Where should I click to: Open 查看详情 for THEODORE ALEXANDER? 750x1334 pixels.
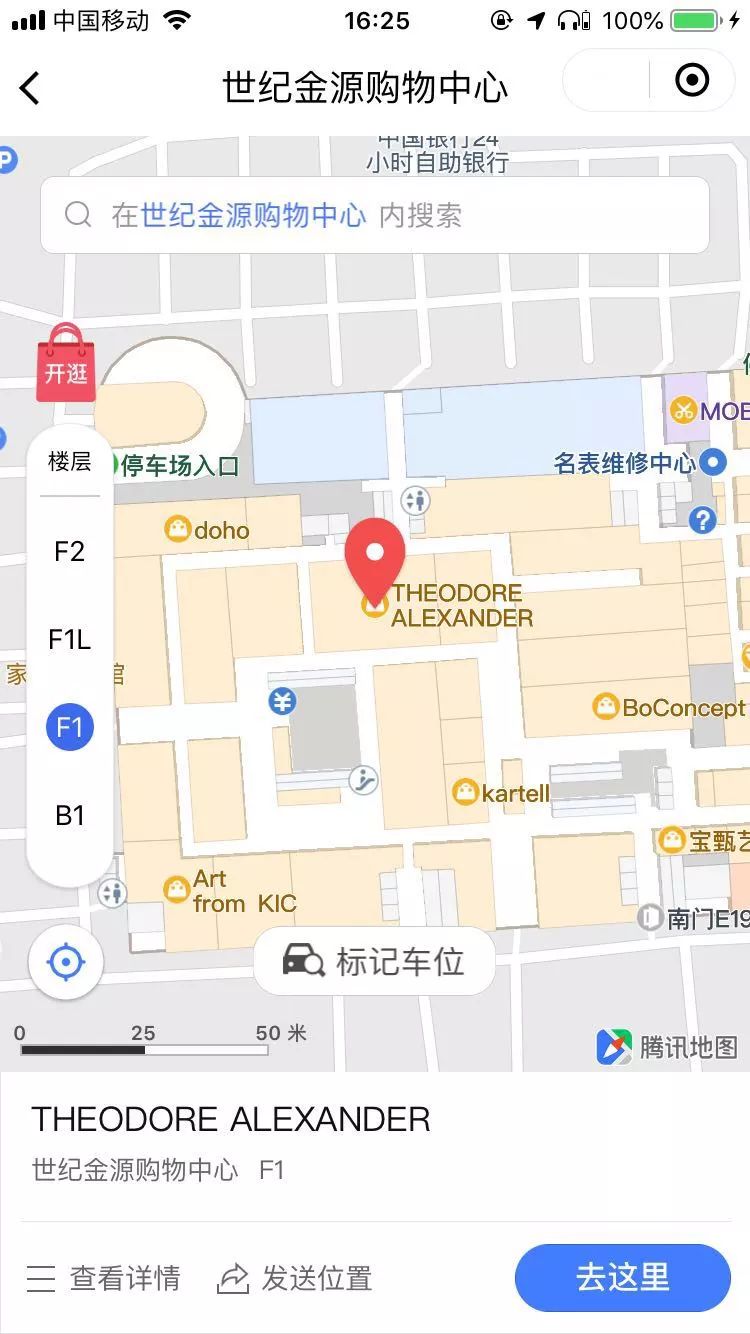point(104,1277)
